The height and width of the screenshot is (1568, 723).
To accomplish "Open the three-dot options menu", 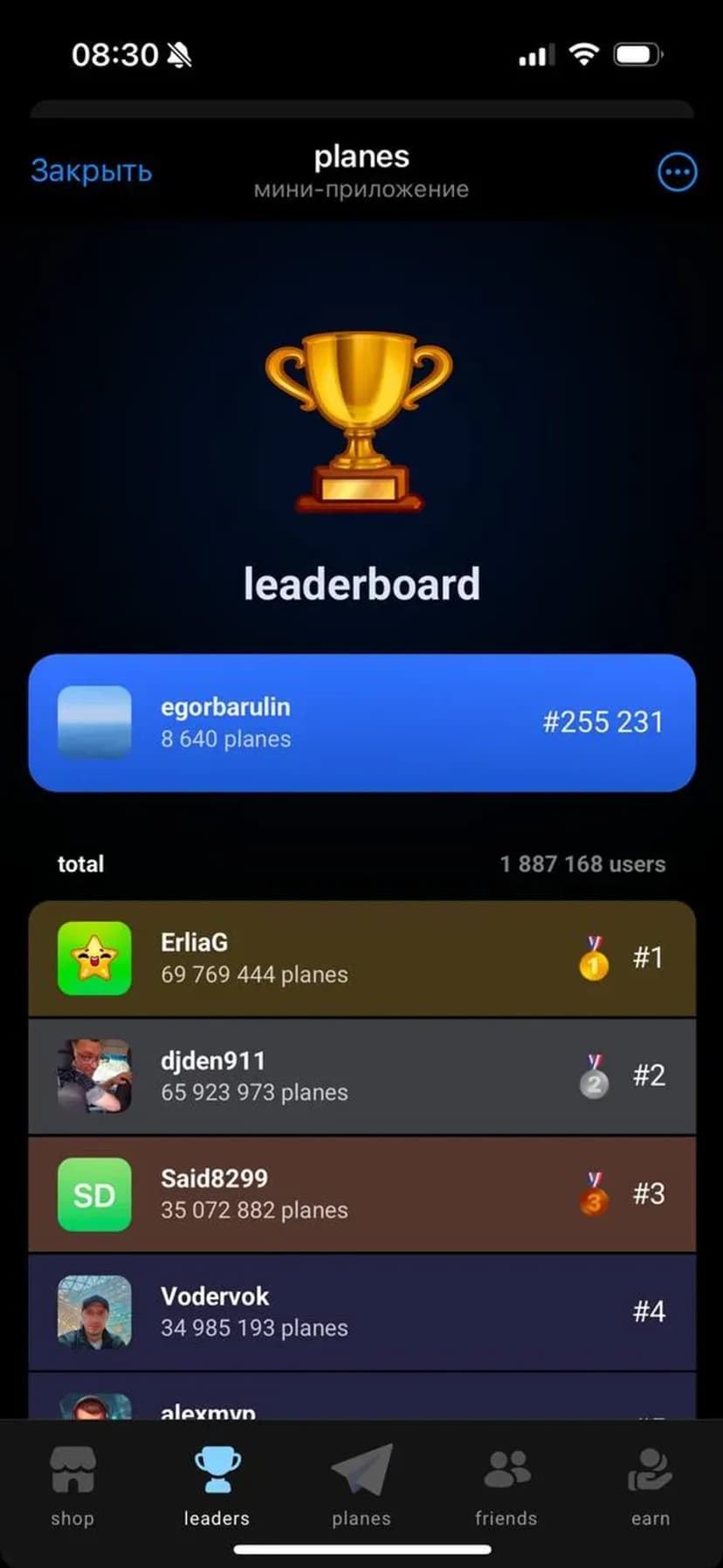I will tap(677, 172).
